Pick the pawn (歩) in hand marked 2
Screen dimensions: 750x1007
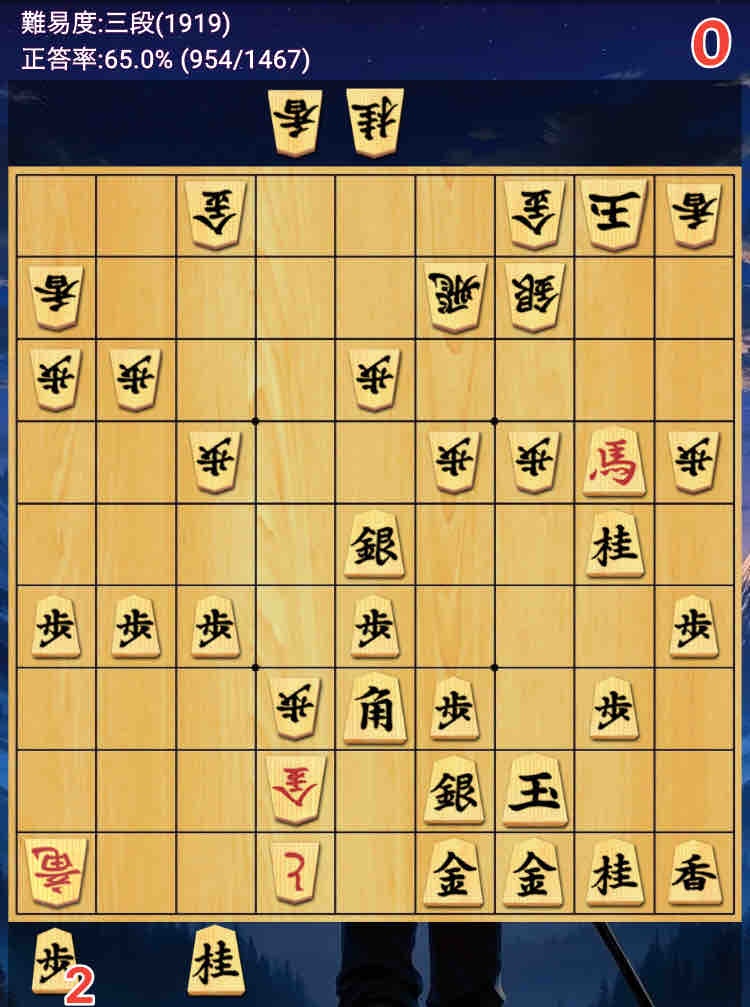55,961
